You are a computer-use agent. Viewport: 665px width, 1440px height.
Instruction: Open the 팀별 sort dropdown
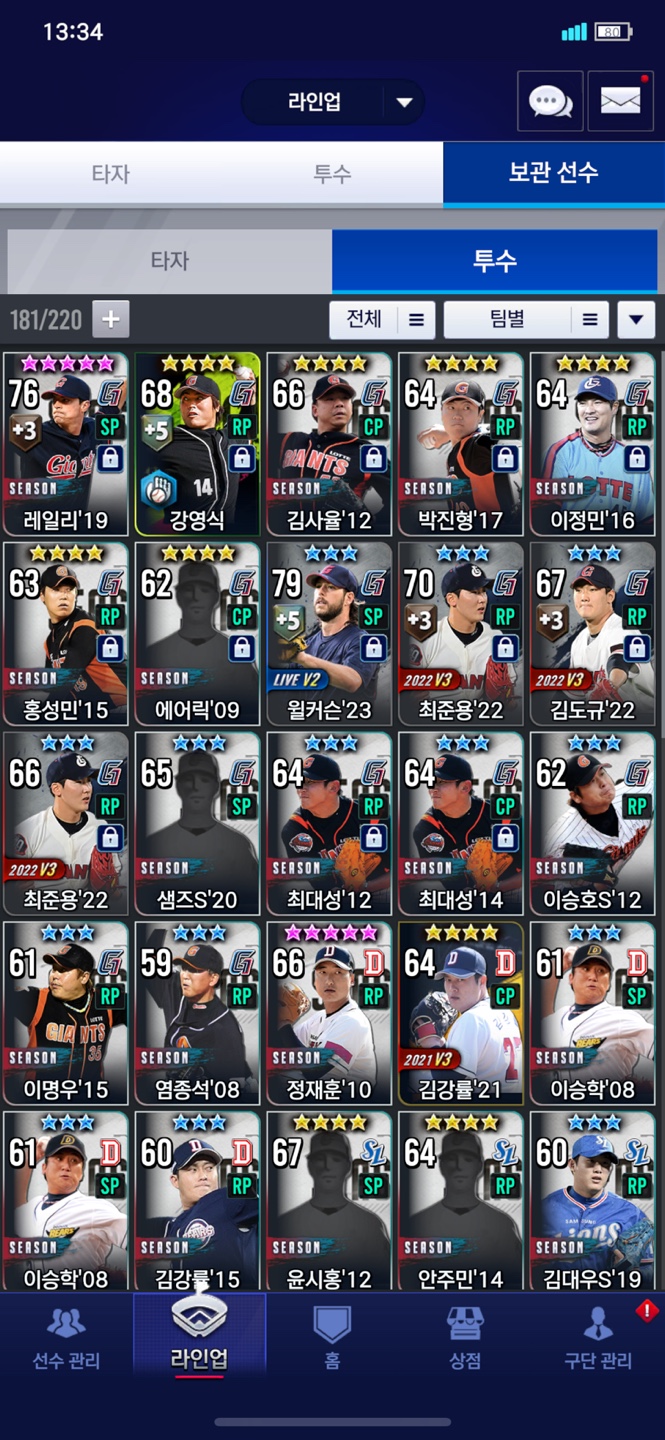(526, 320)
